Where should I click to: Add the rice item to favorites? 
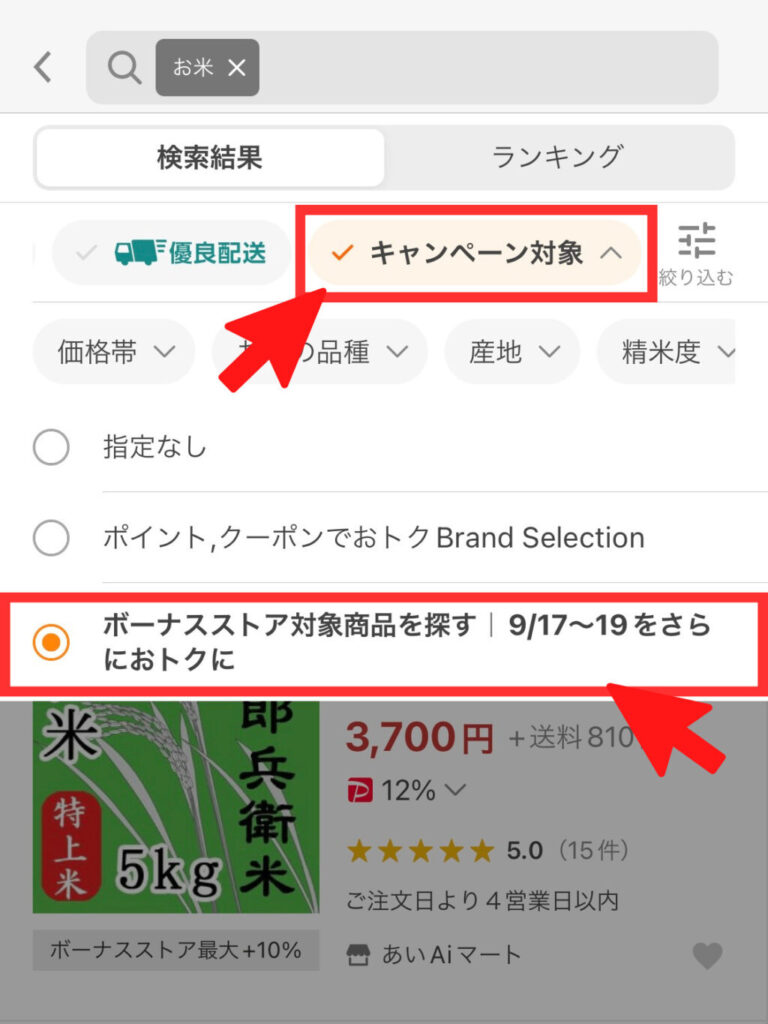(707, 956)
